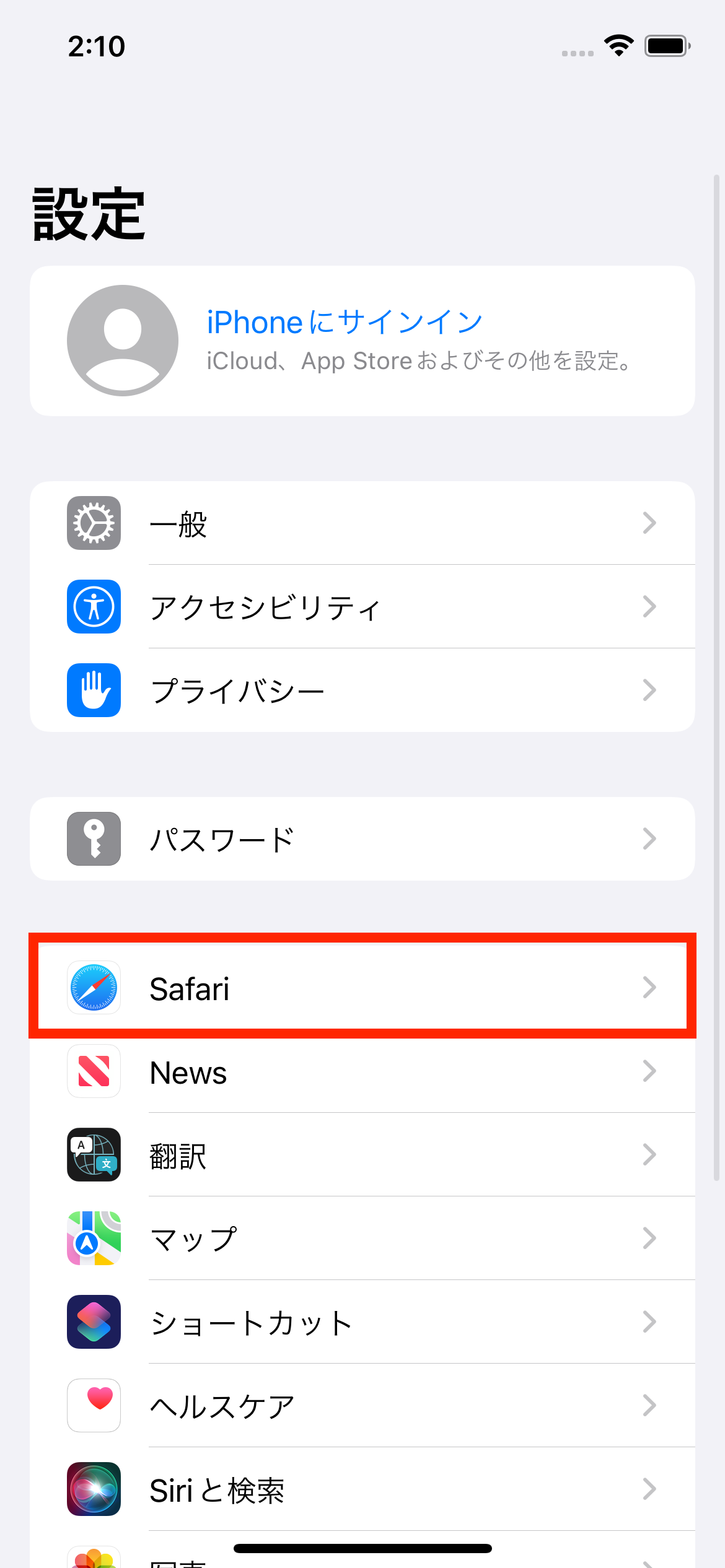Screen dimensions: 725x1568
Task: Open 一般 (General) settings
Action: pos(362,523)
